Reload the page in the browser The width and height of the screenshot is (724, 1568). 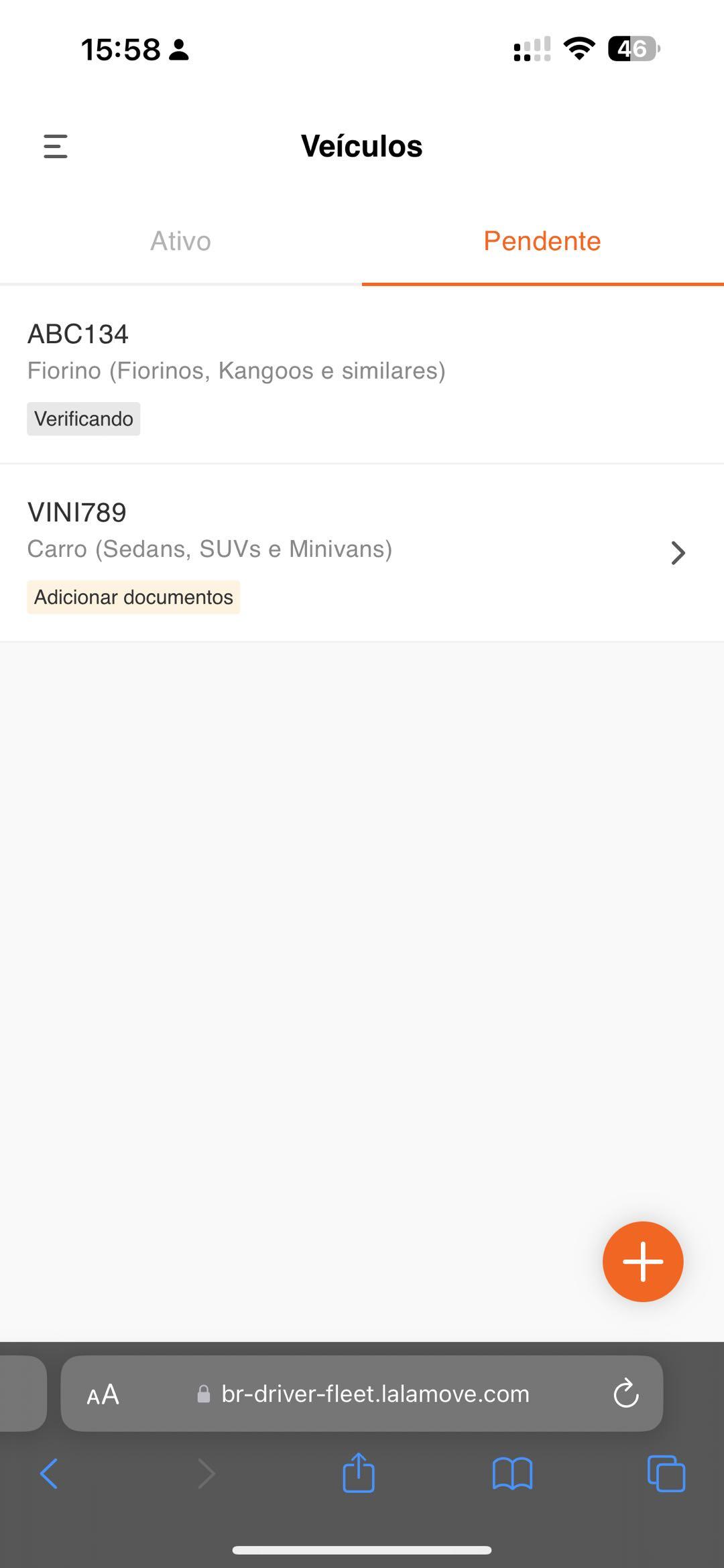point(625,1394)
